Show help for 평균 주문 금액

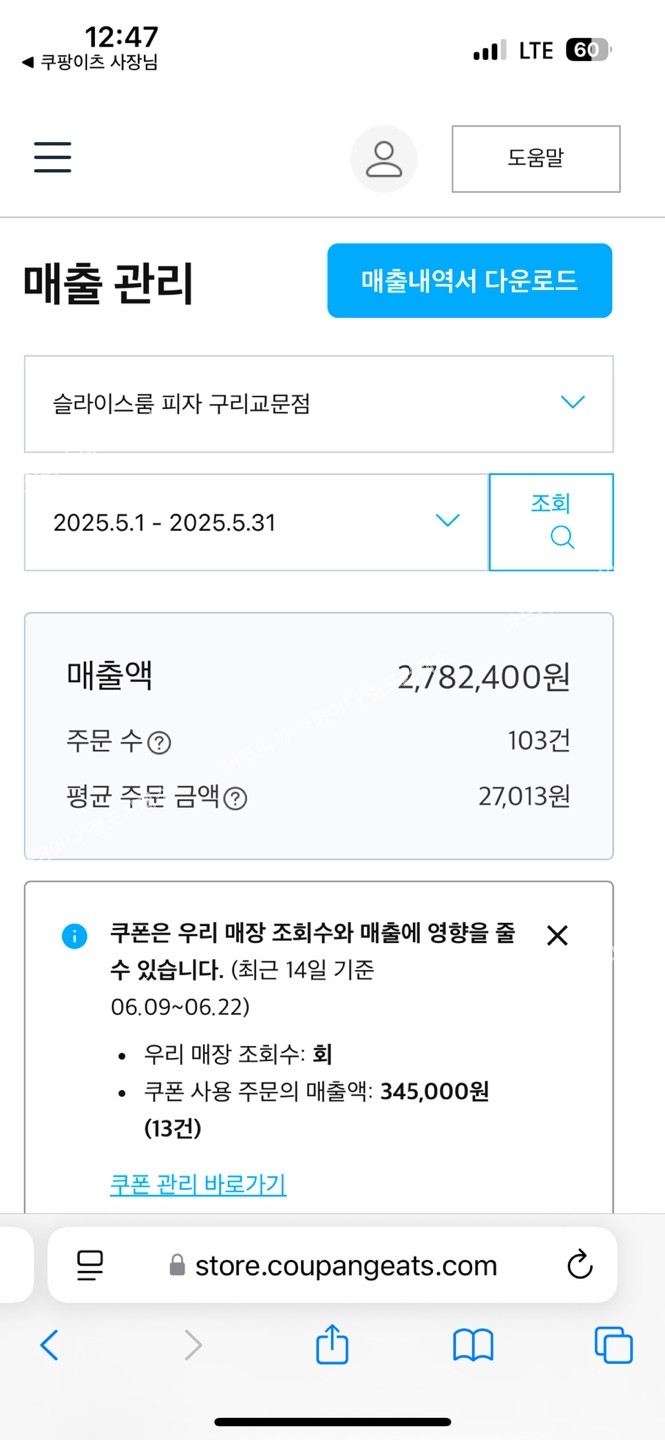point(235,798)
